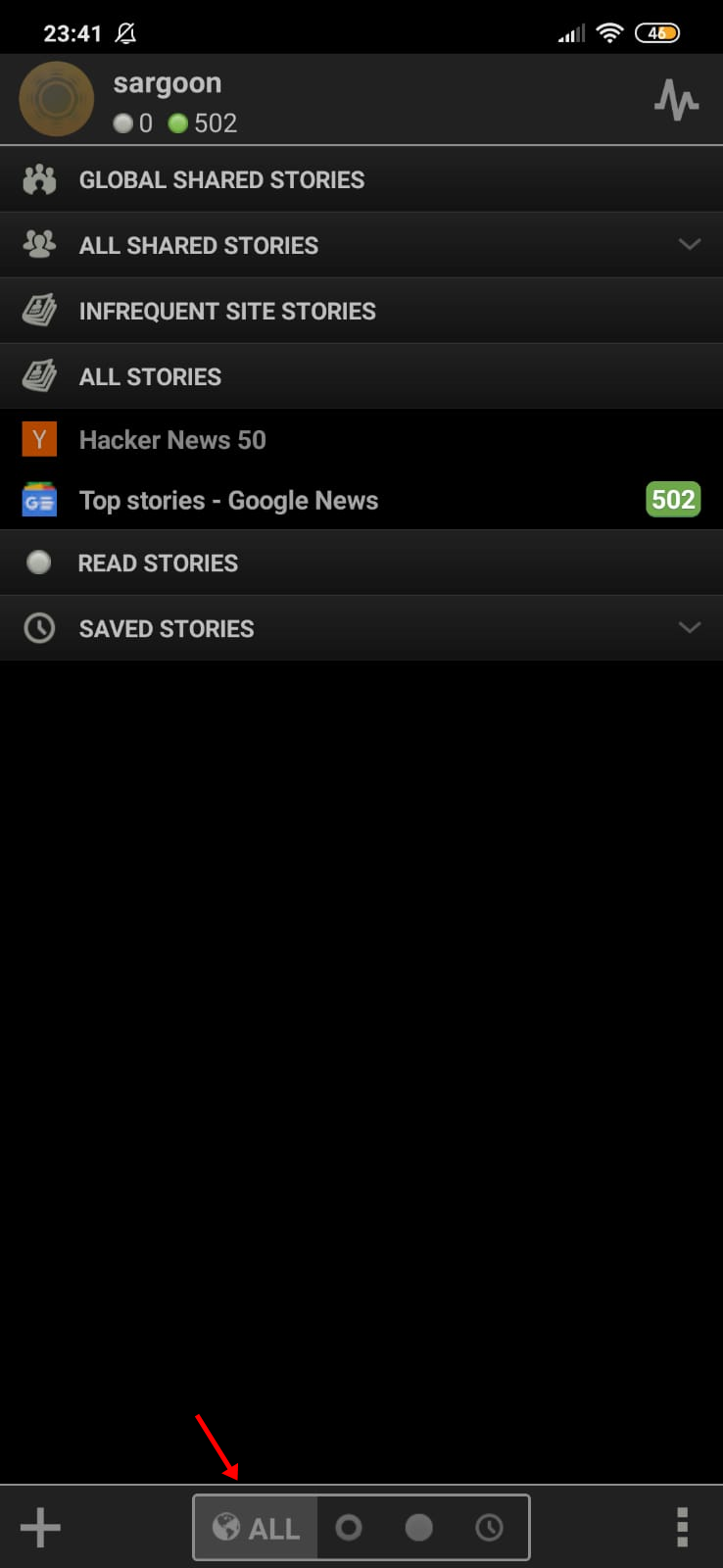
Task: Switch to the saved clock filter
Action: [x=489, y=1528]
